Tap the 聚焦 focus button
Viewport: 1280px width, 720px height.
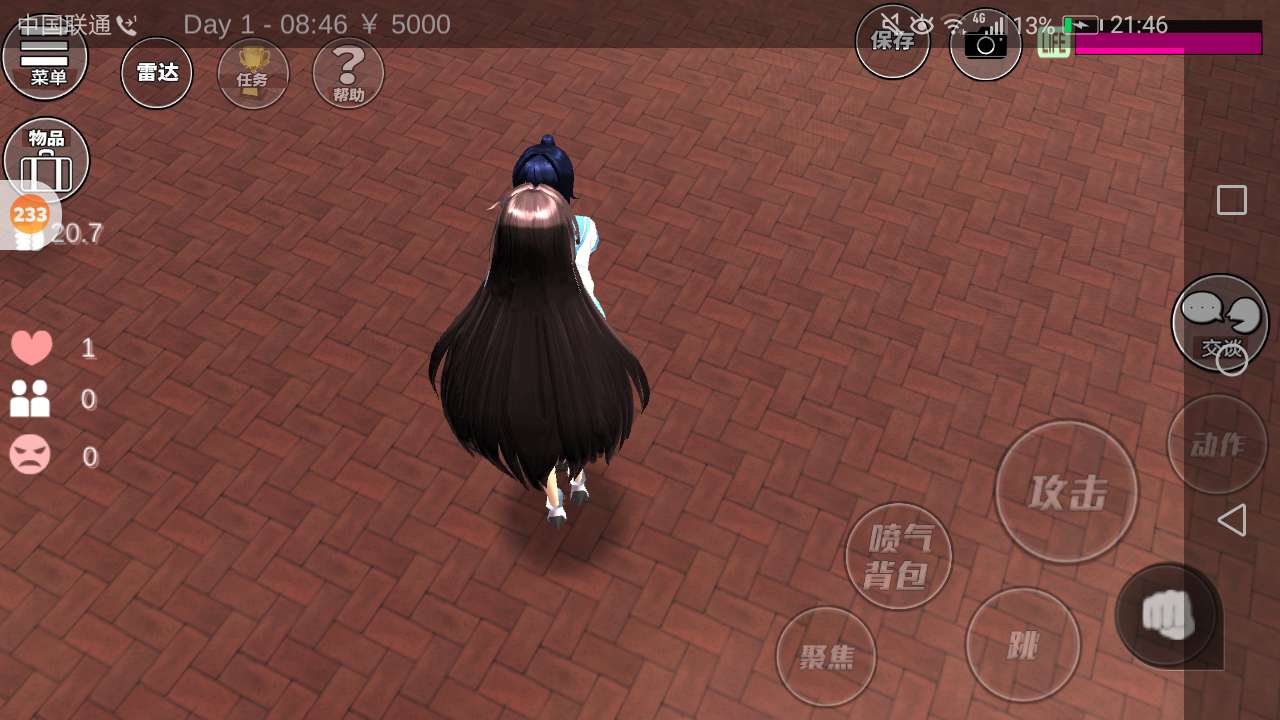(826, 656)
